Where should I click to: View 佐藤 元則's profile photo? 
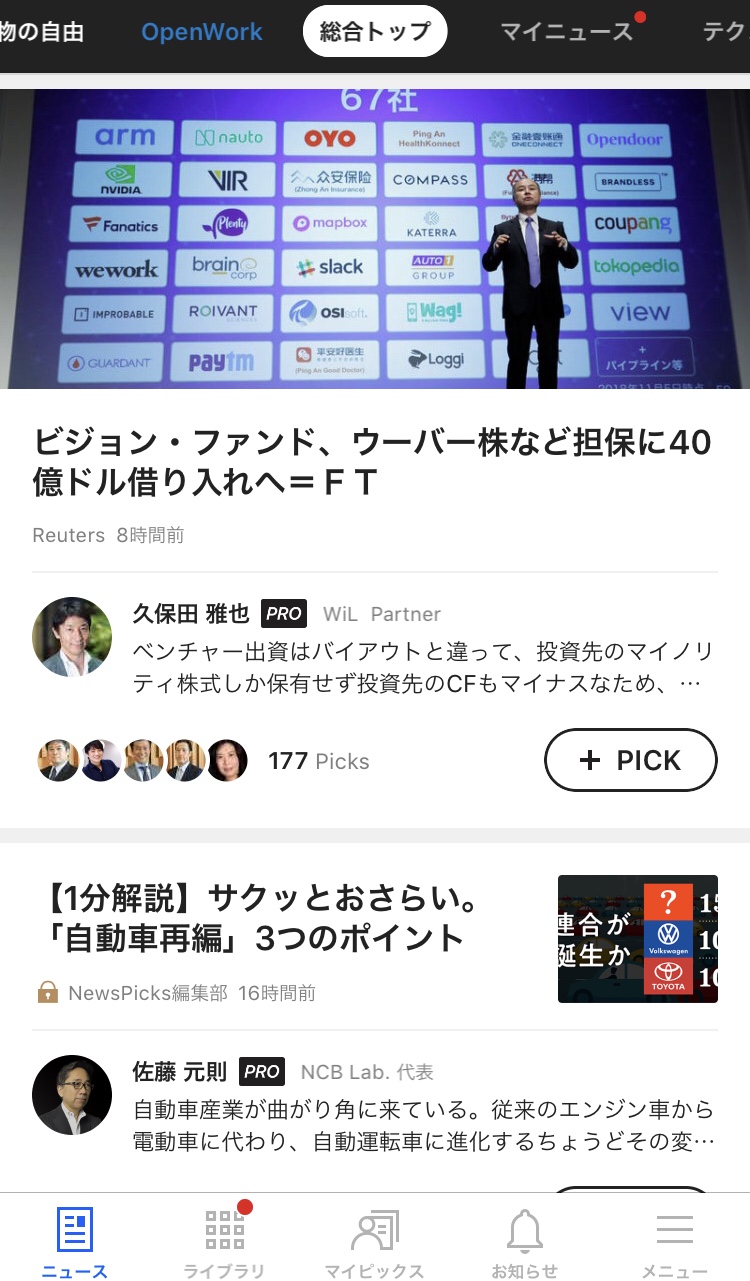[x=72, y=1095]
